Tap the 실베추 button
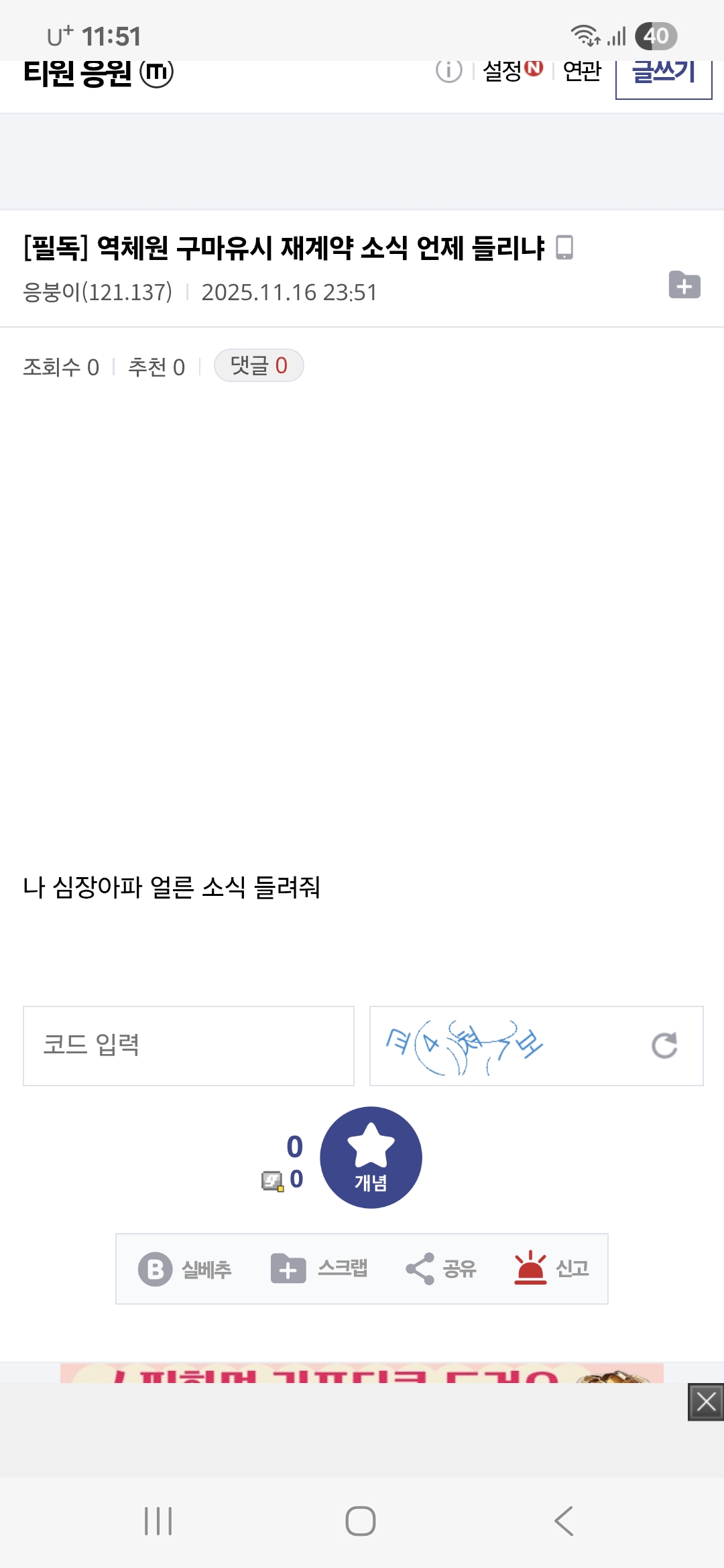Image resolution: width=724 pixels, height=1568 pixels. (x=186, y=1268)
